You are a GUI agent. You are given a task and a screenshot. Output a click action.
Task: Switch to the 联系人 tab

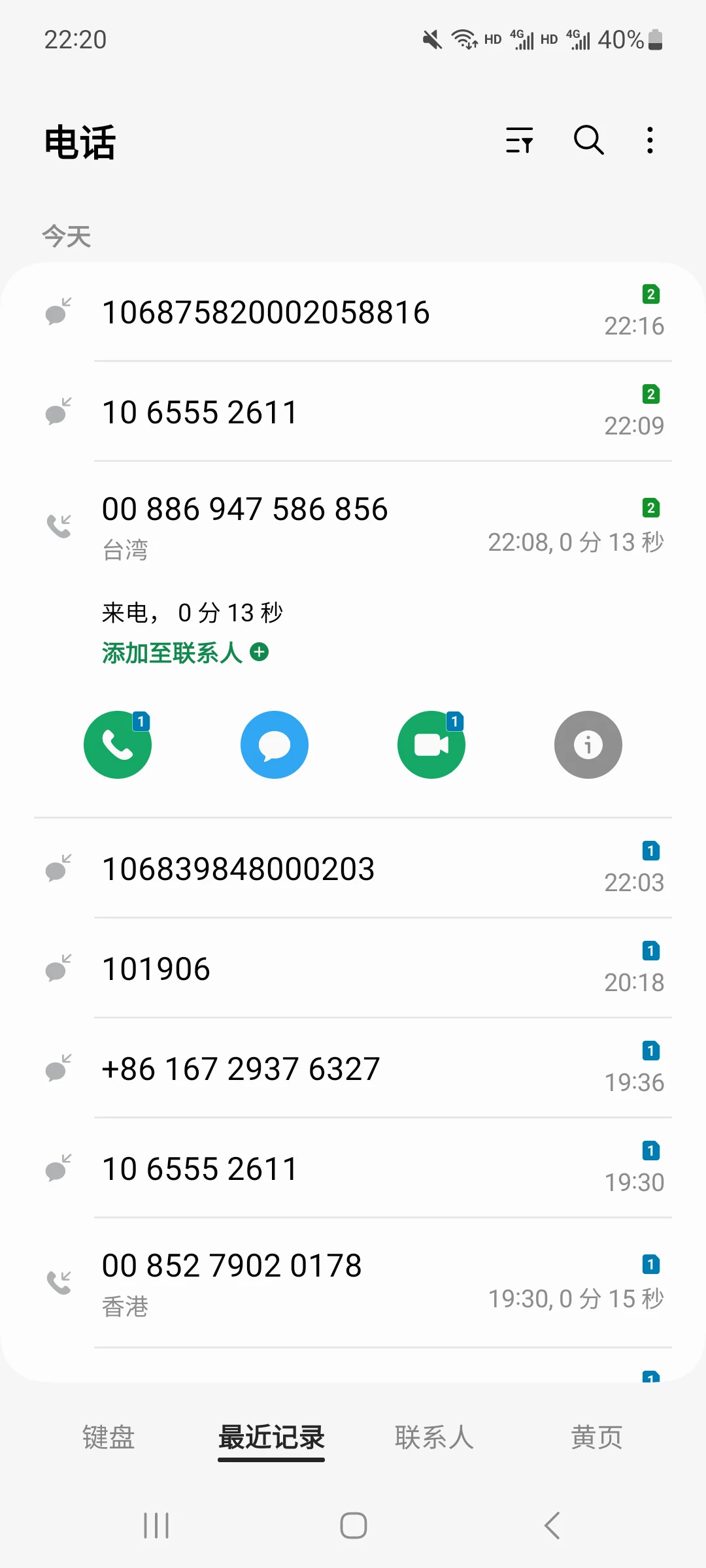coord(434,1438)
